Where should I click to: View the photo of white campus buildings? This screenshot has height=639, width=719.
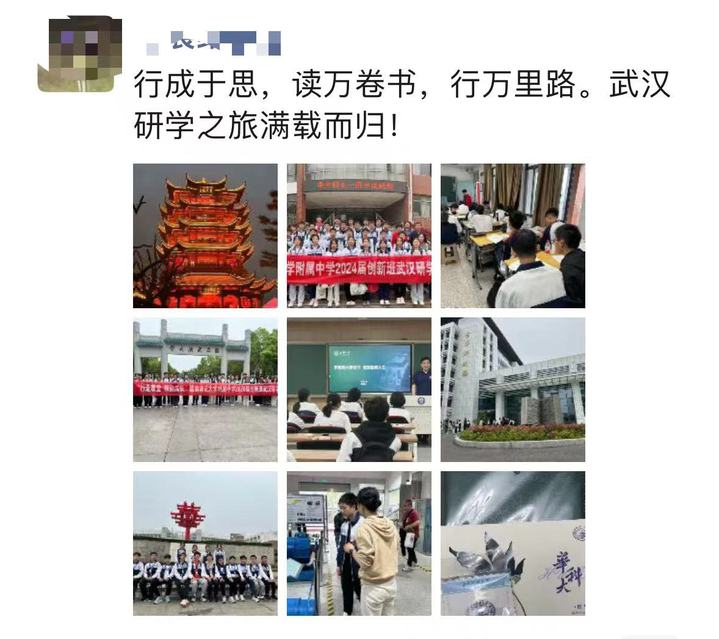pos(513,390)
